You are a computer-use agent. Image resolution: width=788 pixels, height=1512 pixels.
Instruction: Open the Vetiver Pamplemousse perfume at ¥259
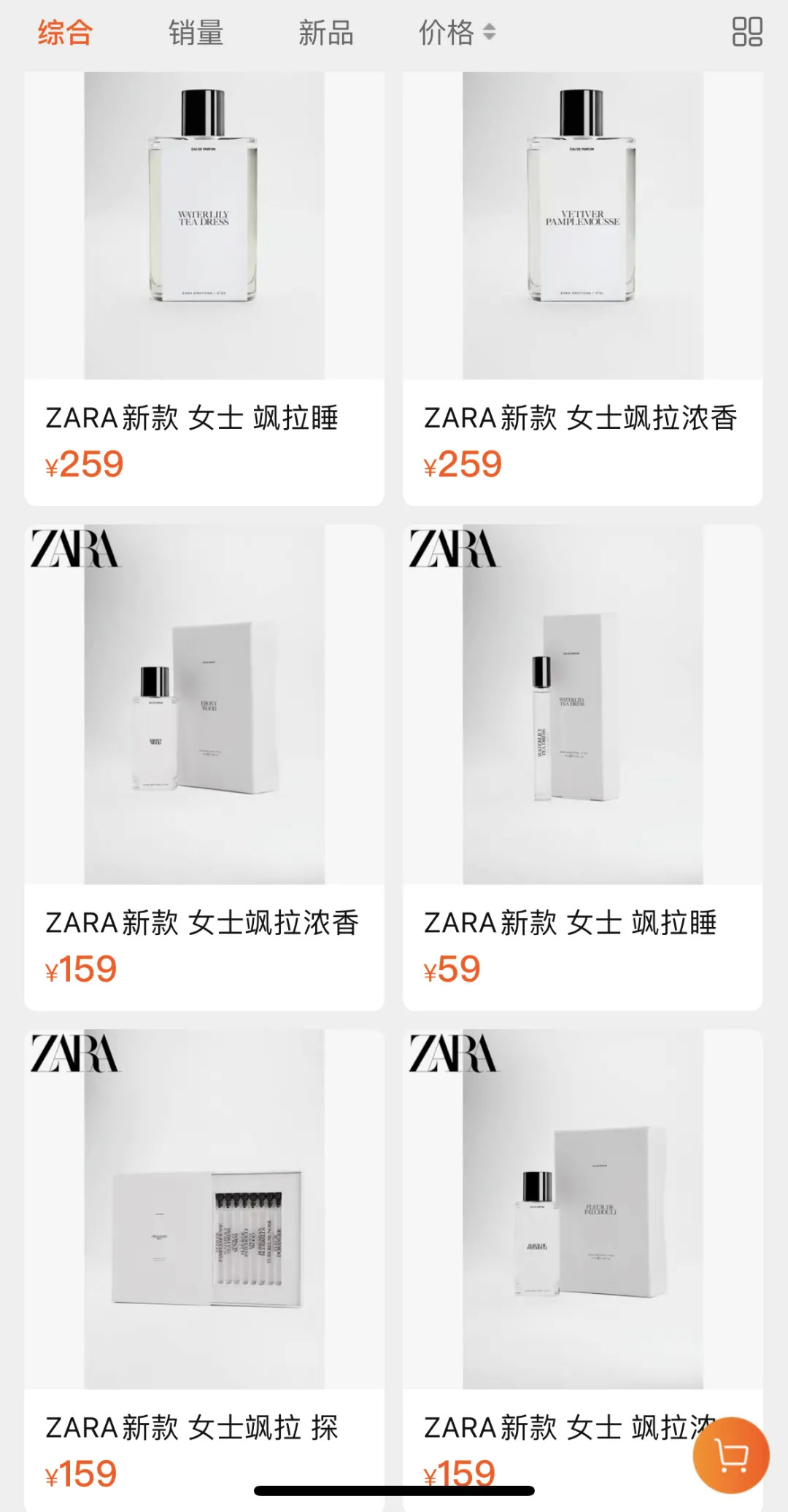click(x=582, y=226)
